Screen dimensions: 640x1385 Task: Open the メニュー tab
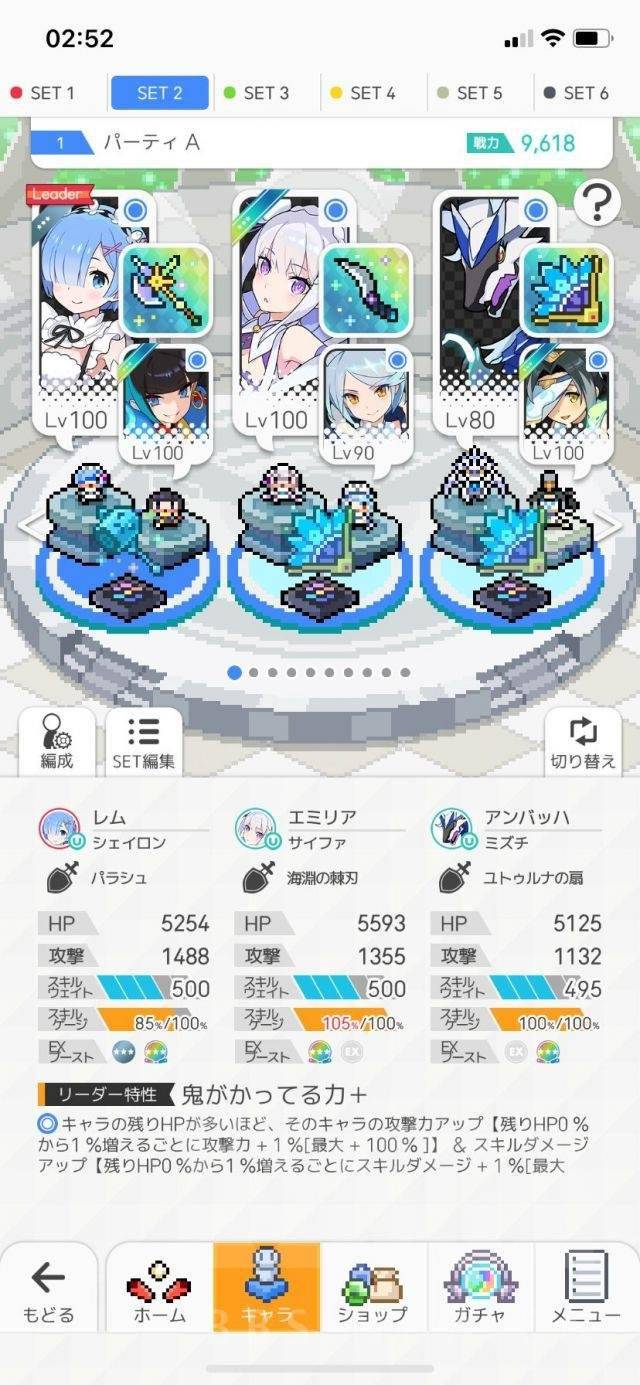coord(587,1289)
